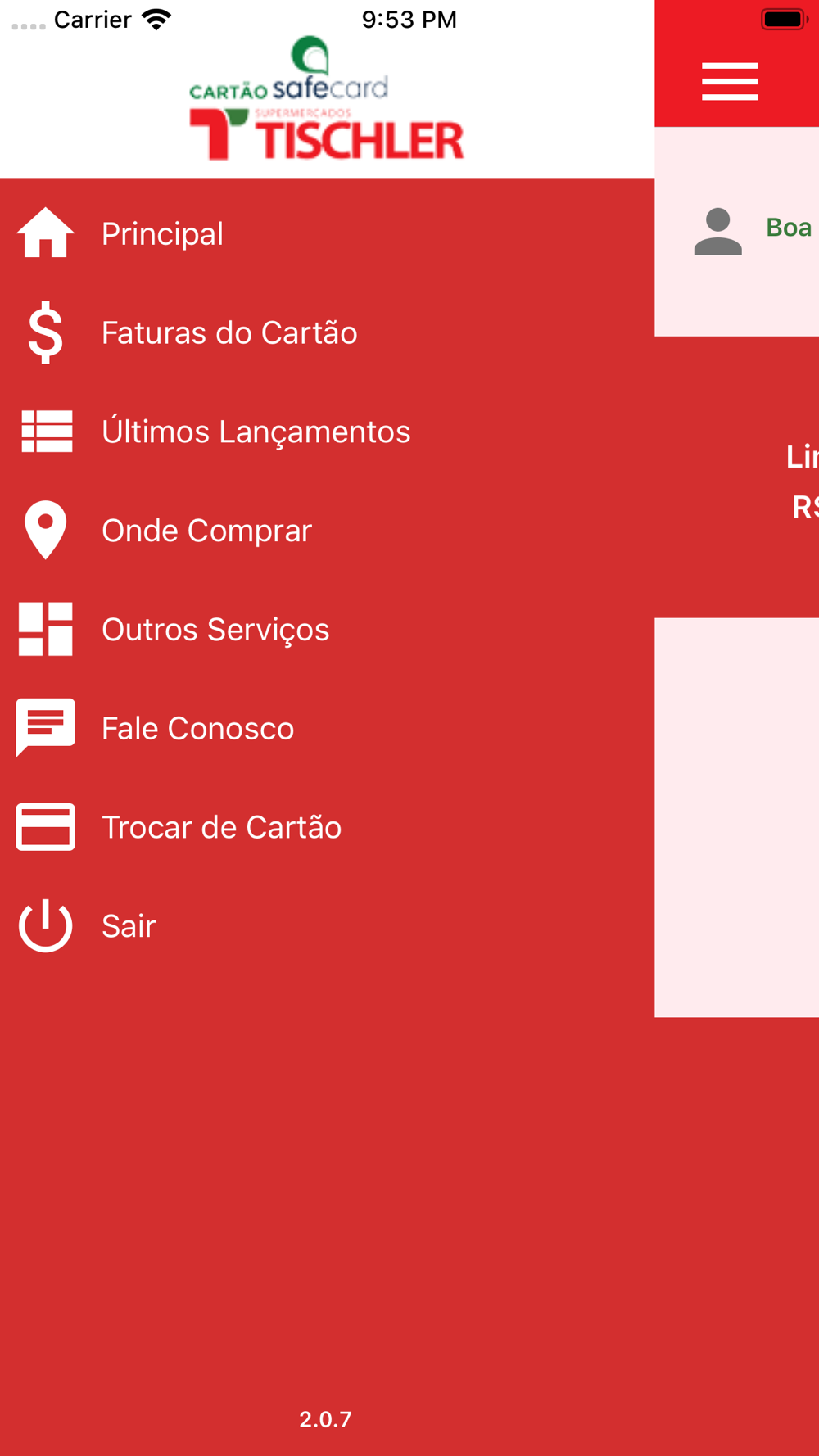Open Faturas do Cartão

[229, 333]
